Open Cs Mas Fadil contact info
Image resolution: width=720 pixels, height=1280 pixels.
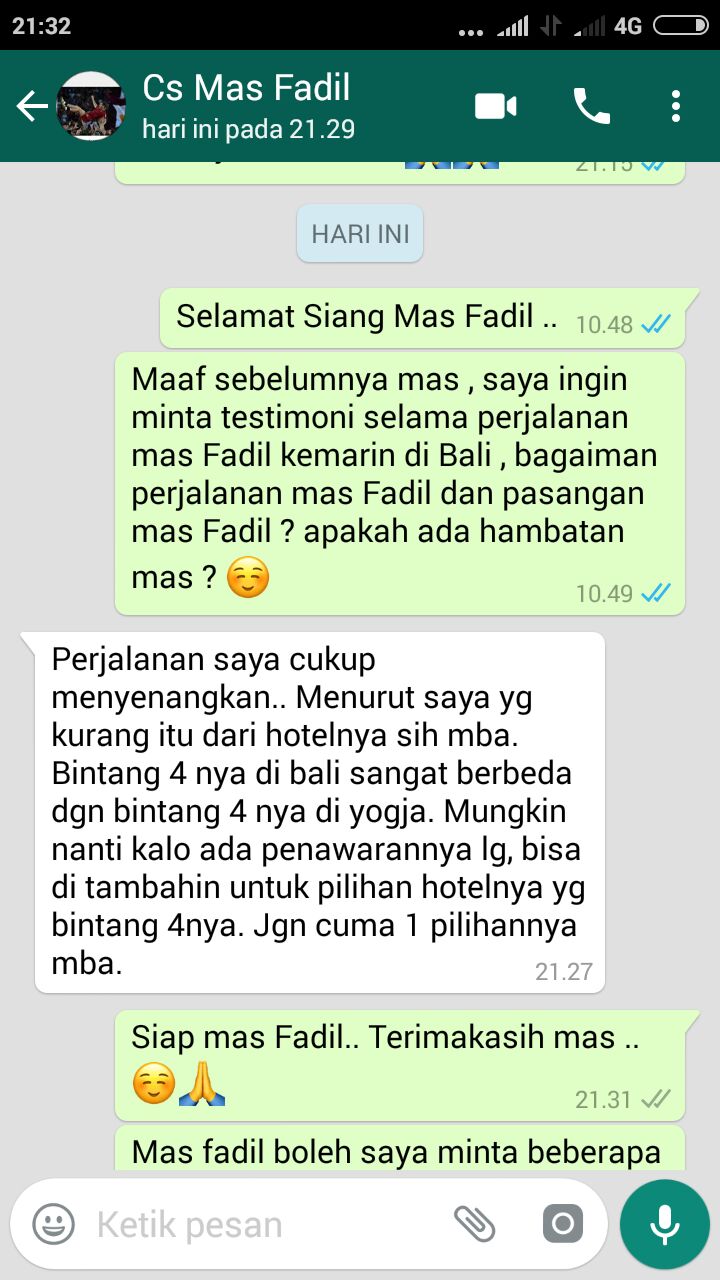pyautogui.click(x=248, y=106)
